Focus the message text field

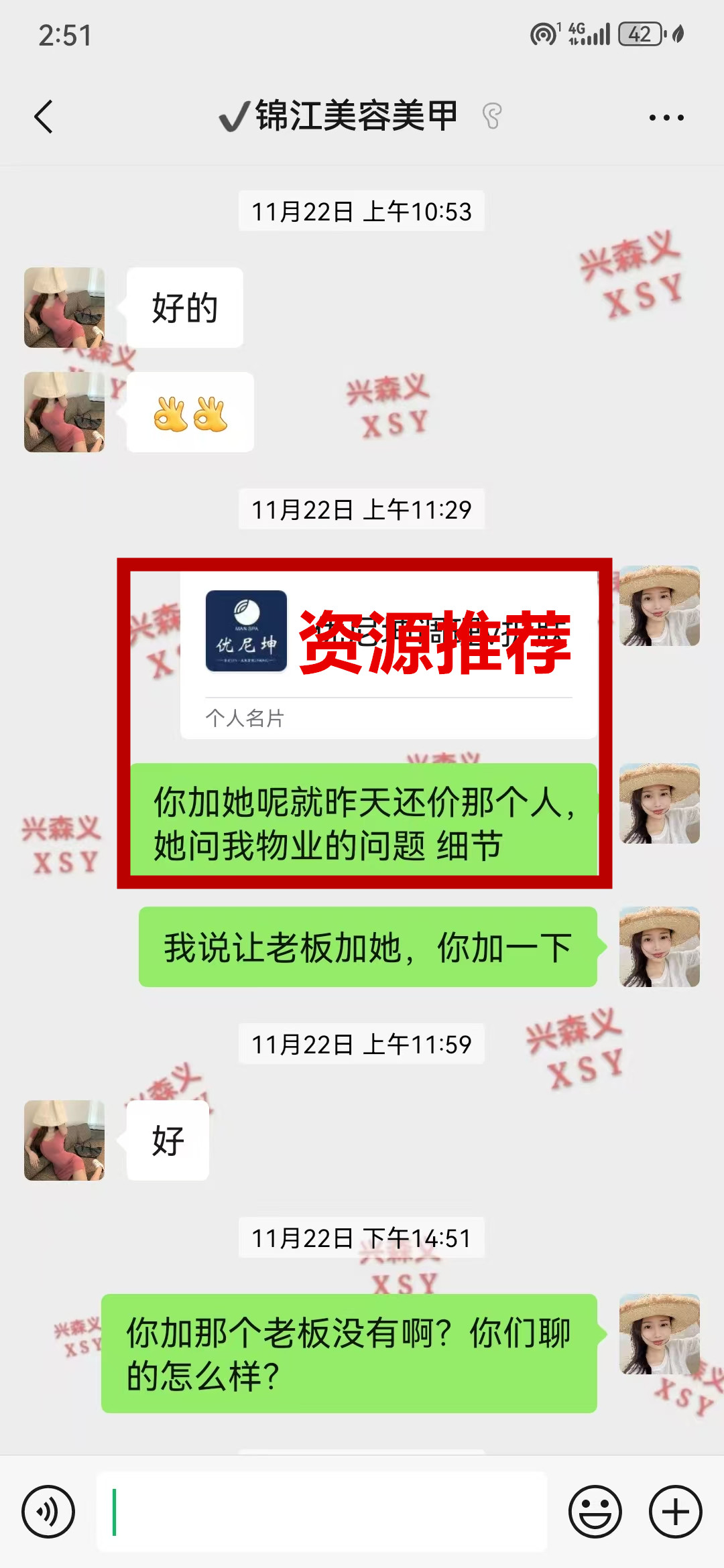pyautogui.click(x=322, y=1512)
